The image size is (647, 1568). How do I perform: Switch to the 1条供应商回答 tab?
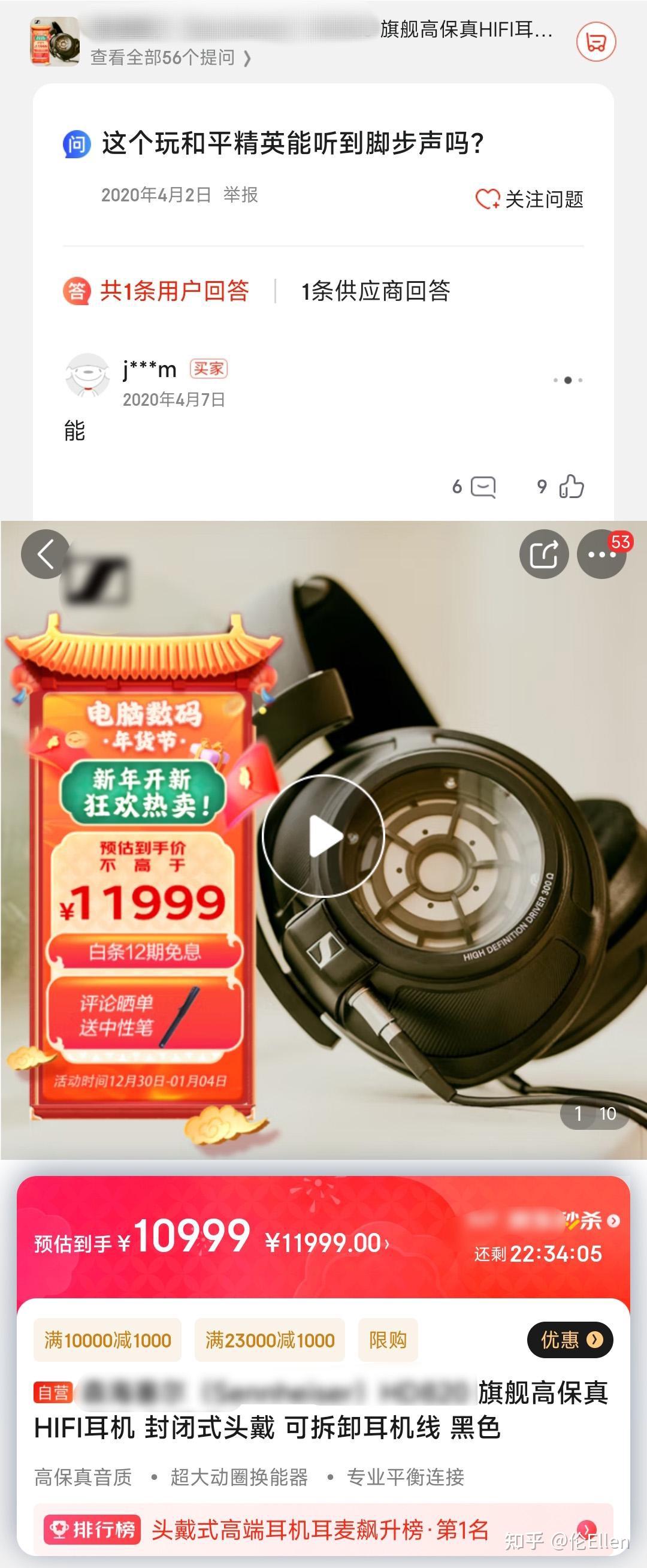pos(376,291)
